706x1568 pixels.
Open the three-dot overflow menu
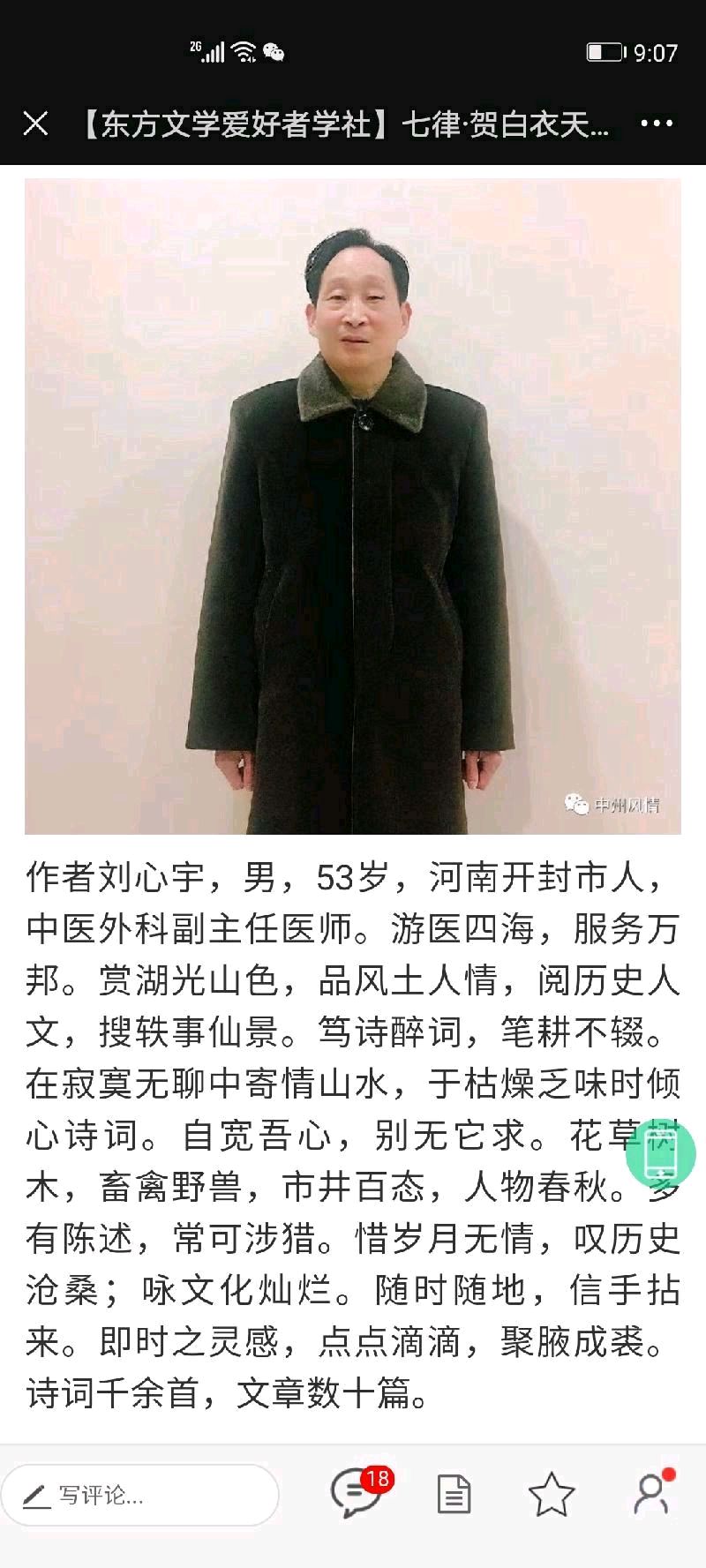pos(657,124)
